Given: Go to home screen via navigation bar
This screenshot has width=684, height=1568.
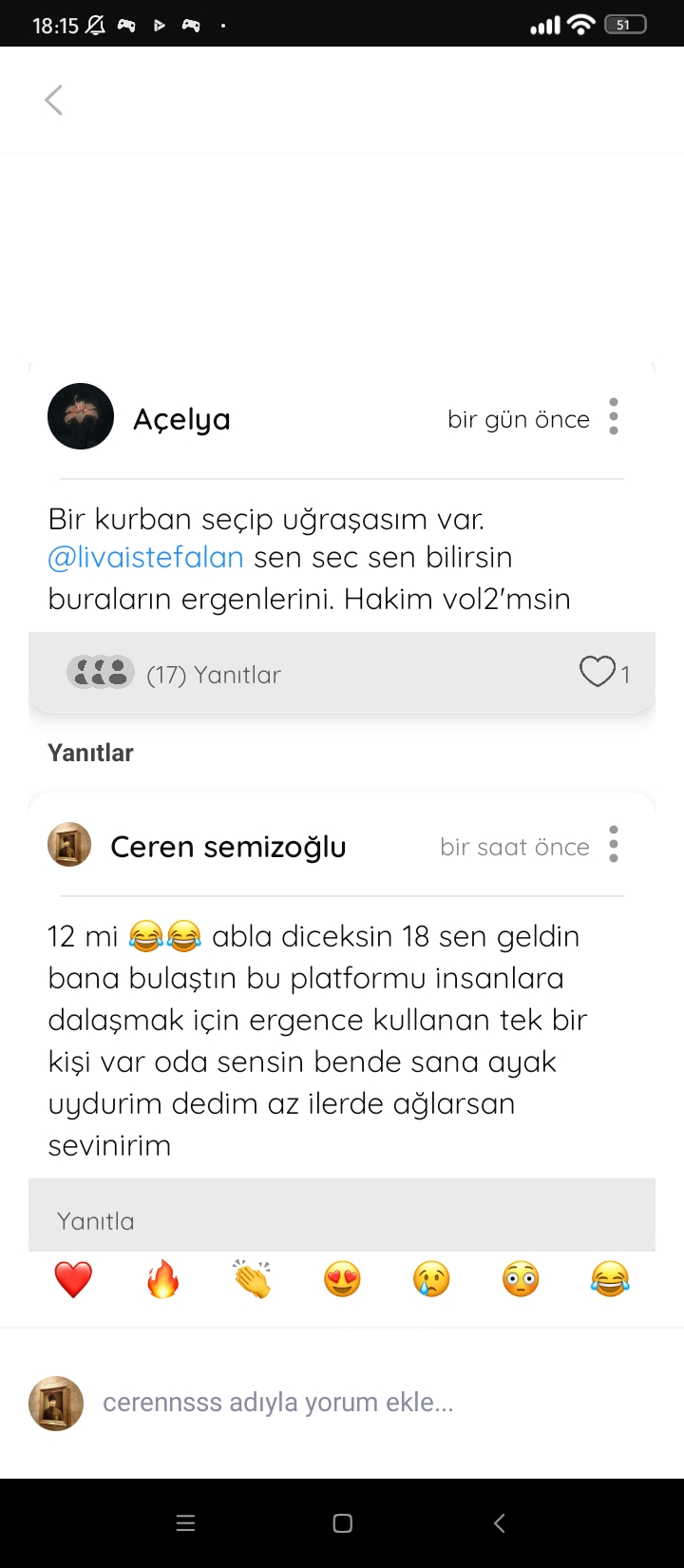Looking at the screenshot, I should [x=343, y=1523].
